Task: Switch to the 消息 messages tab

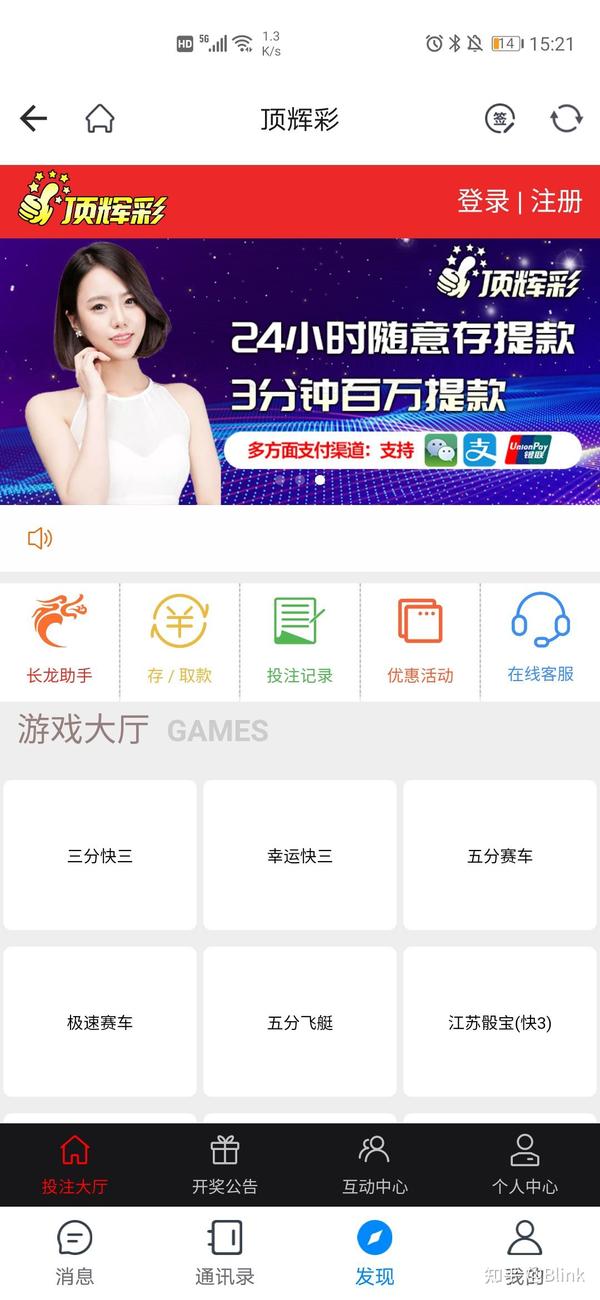Action: click(x=74, y=1253)
